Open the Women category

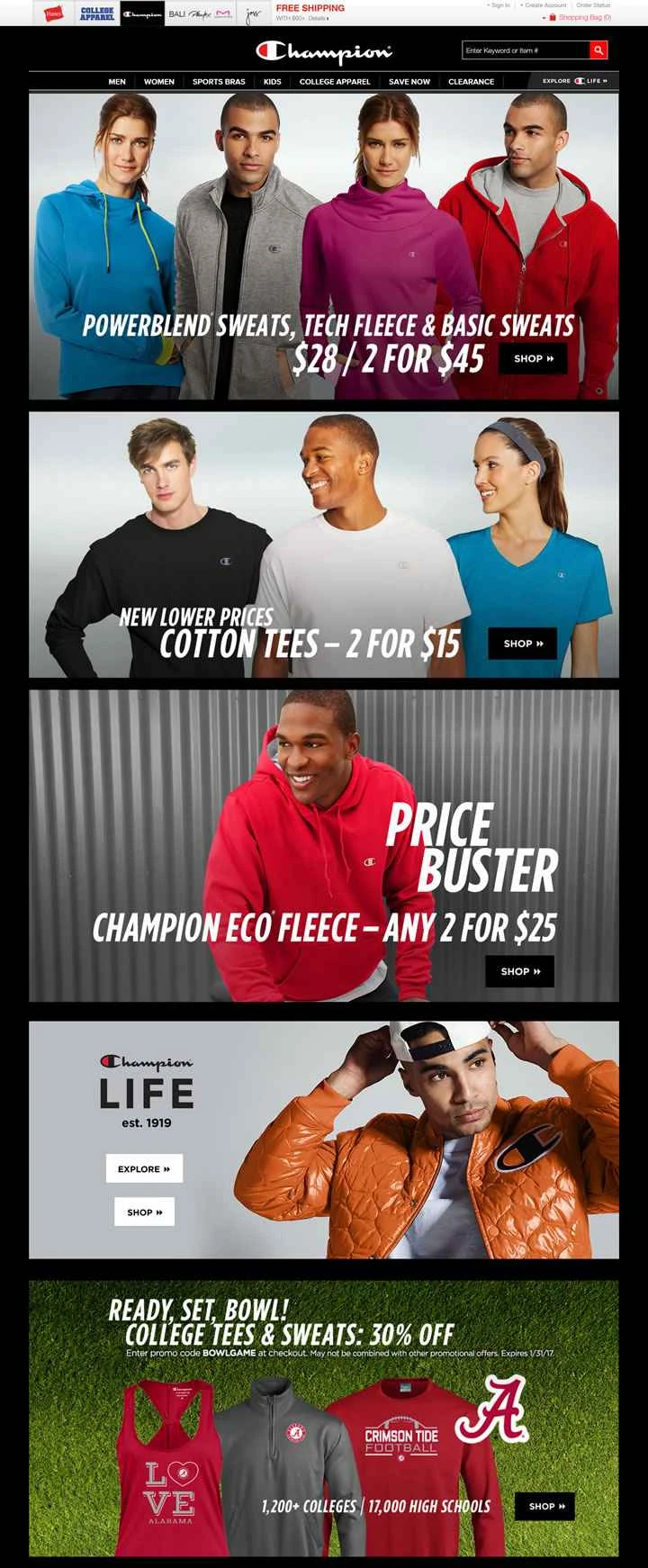(x=159, y=82)
